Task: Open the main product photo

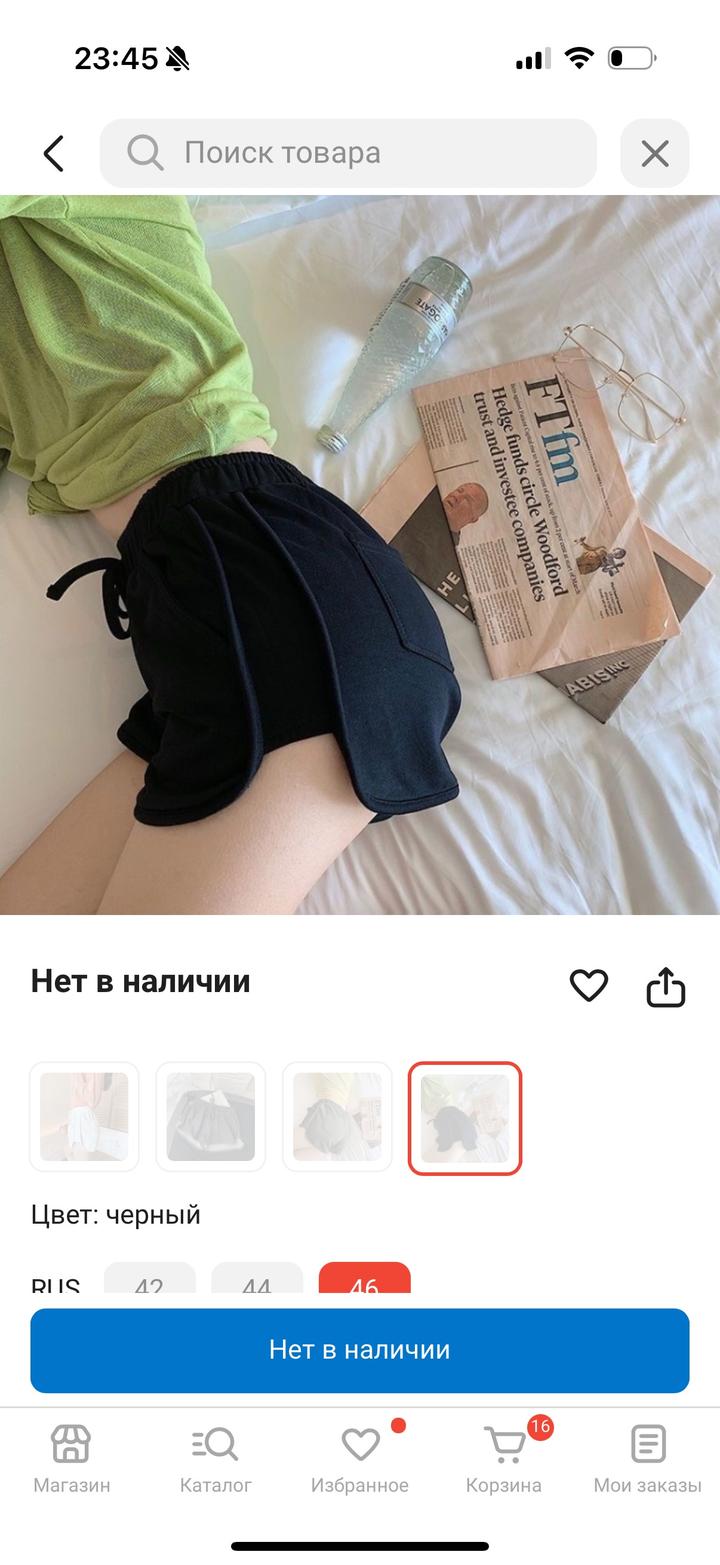Action: tap(360, 555)
